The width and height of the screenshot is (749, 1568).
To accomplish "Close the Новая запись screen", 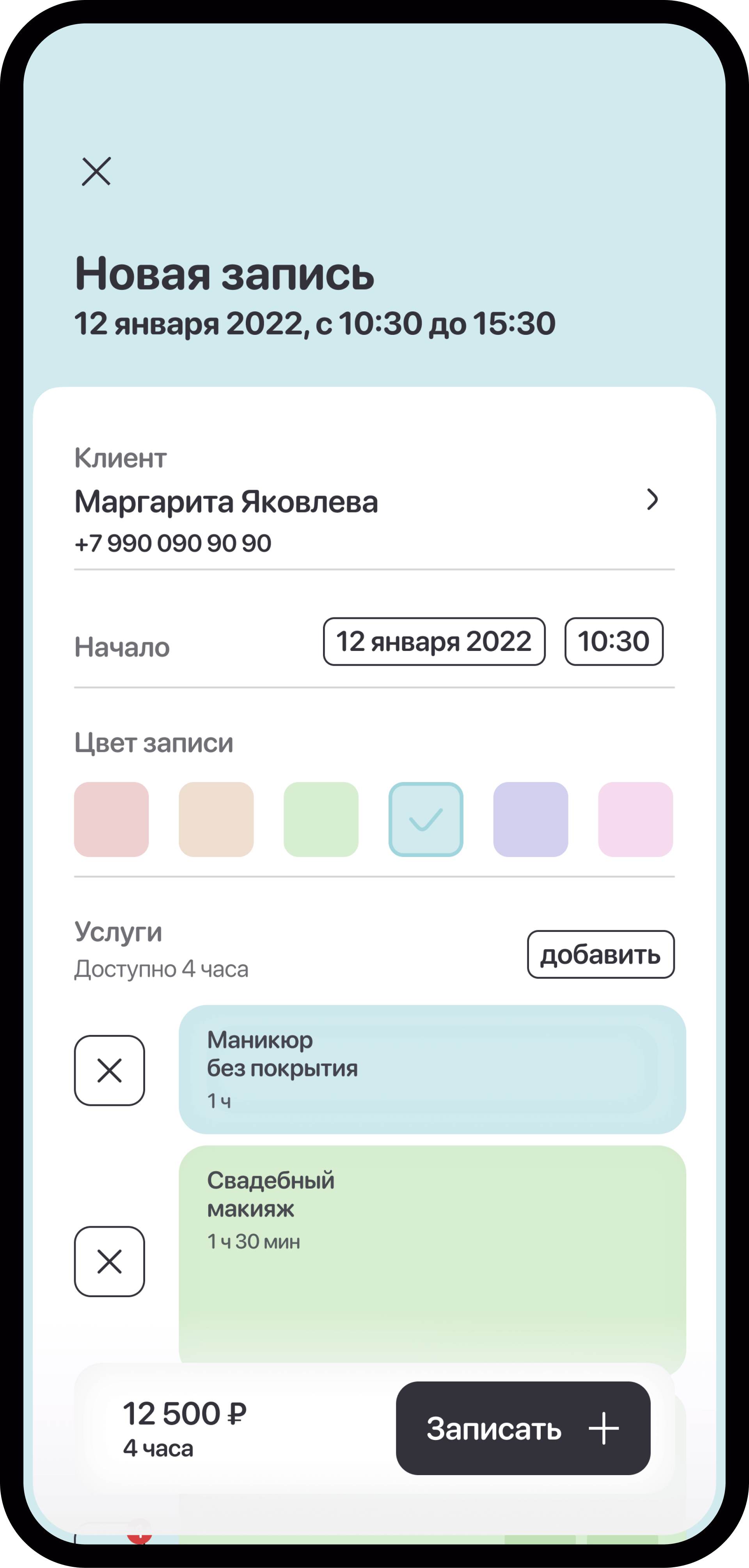I will click(96, 171).
